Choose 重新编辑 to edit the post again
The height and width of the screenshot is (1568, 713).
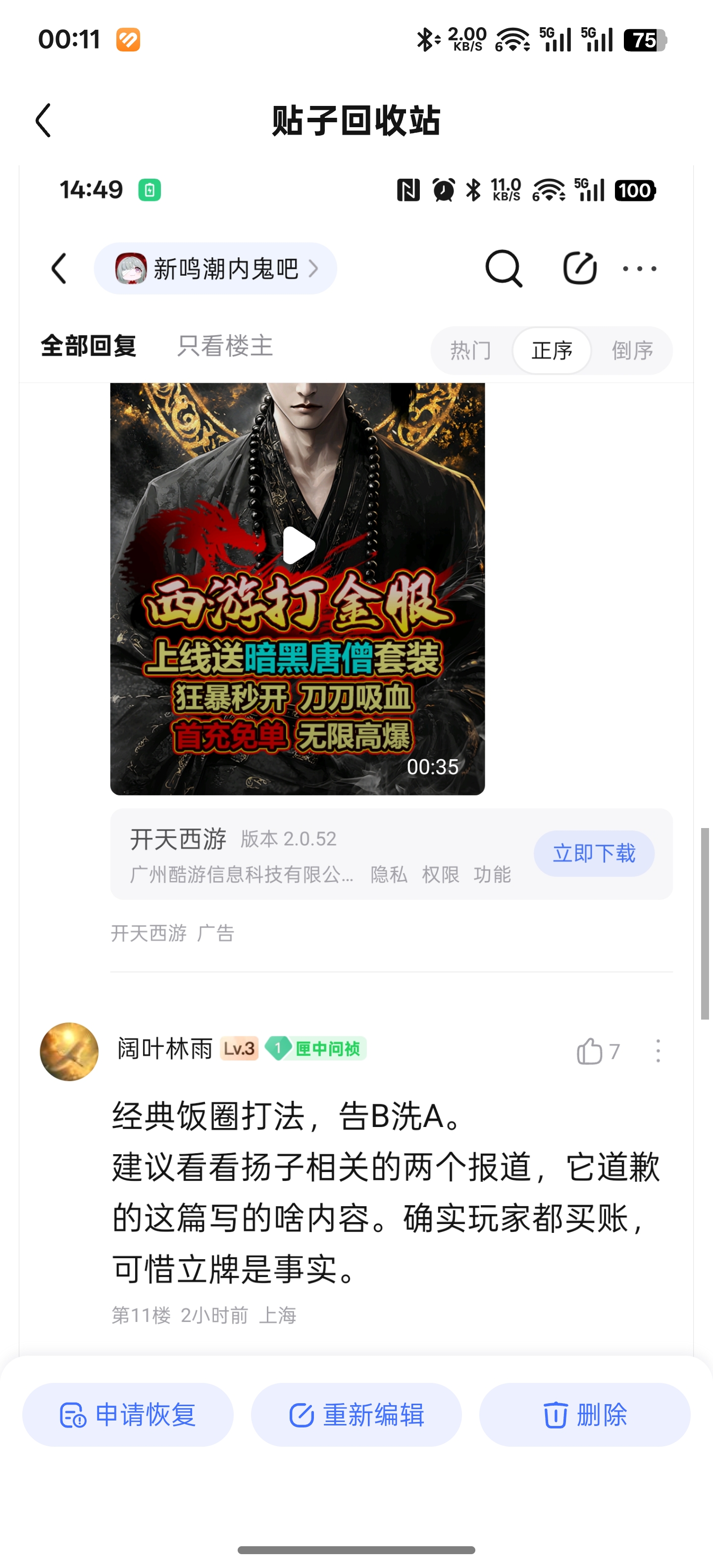(x=356, y=1415)
